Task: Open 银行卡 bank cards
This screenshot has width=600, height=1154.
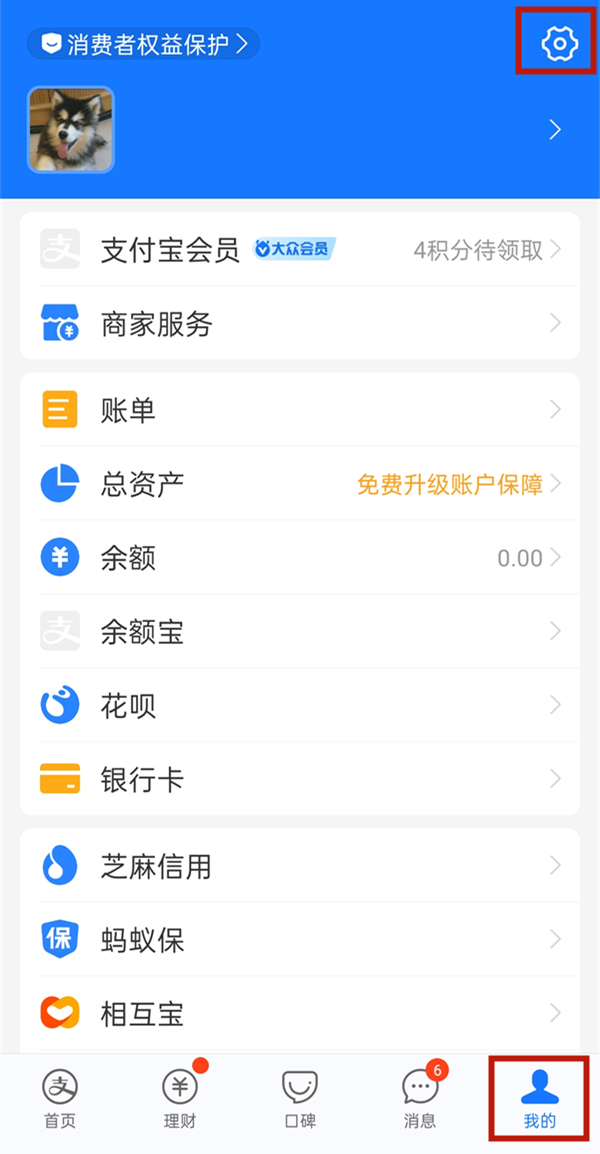Action: point(300,779)
